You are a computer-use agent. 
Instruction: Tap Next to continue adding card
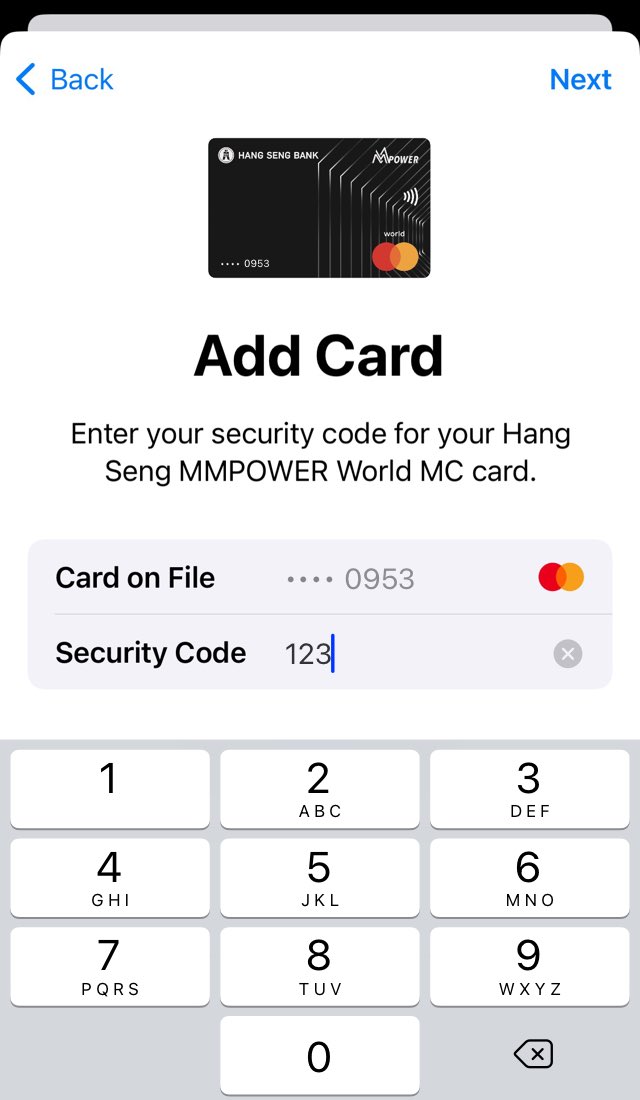pos(580,80)
